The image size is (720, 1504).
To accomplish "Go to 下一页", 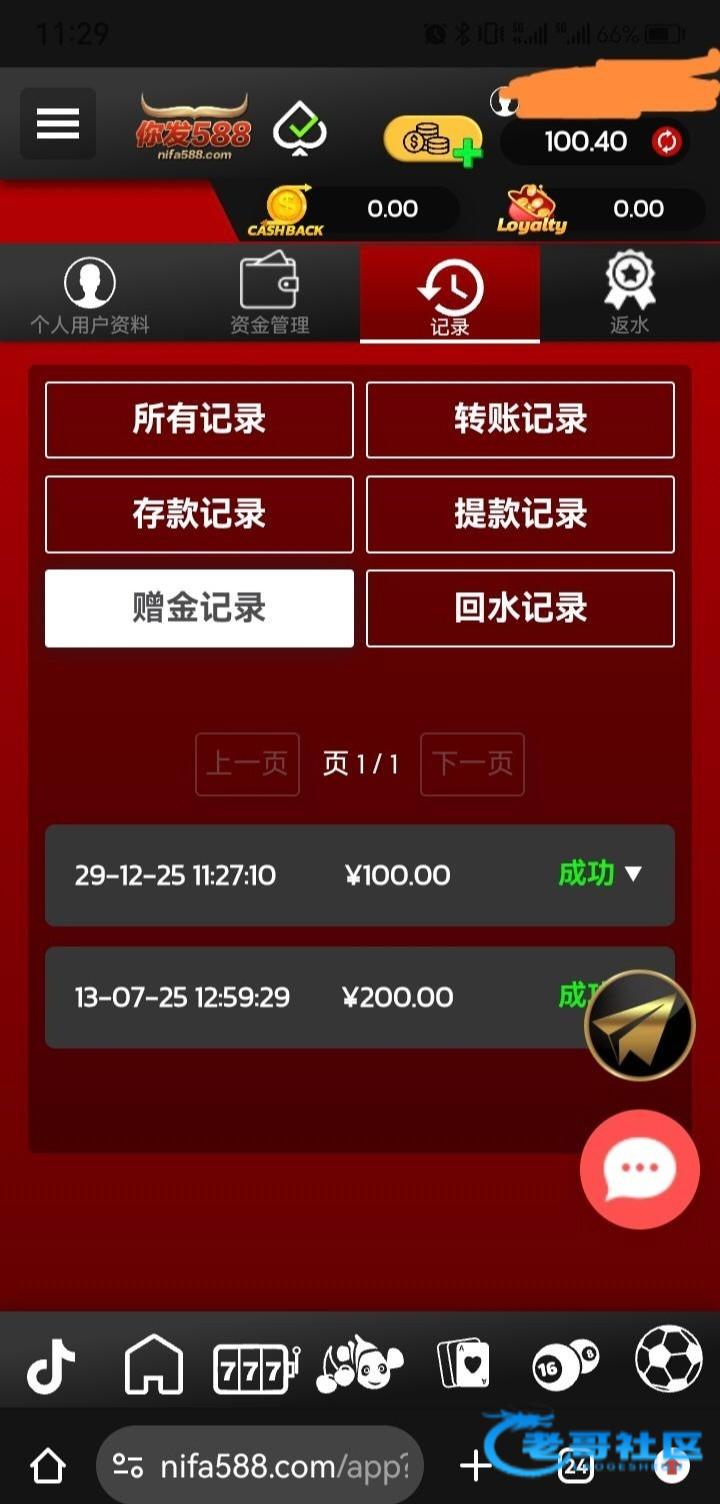I will tap(472, 765).
